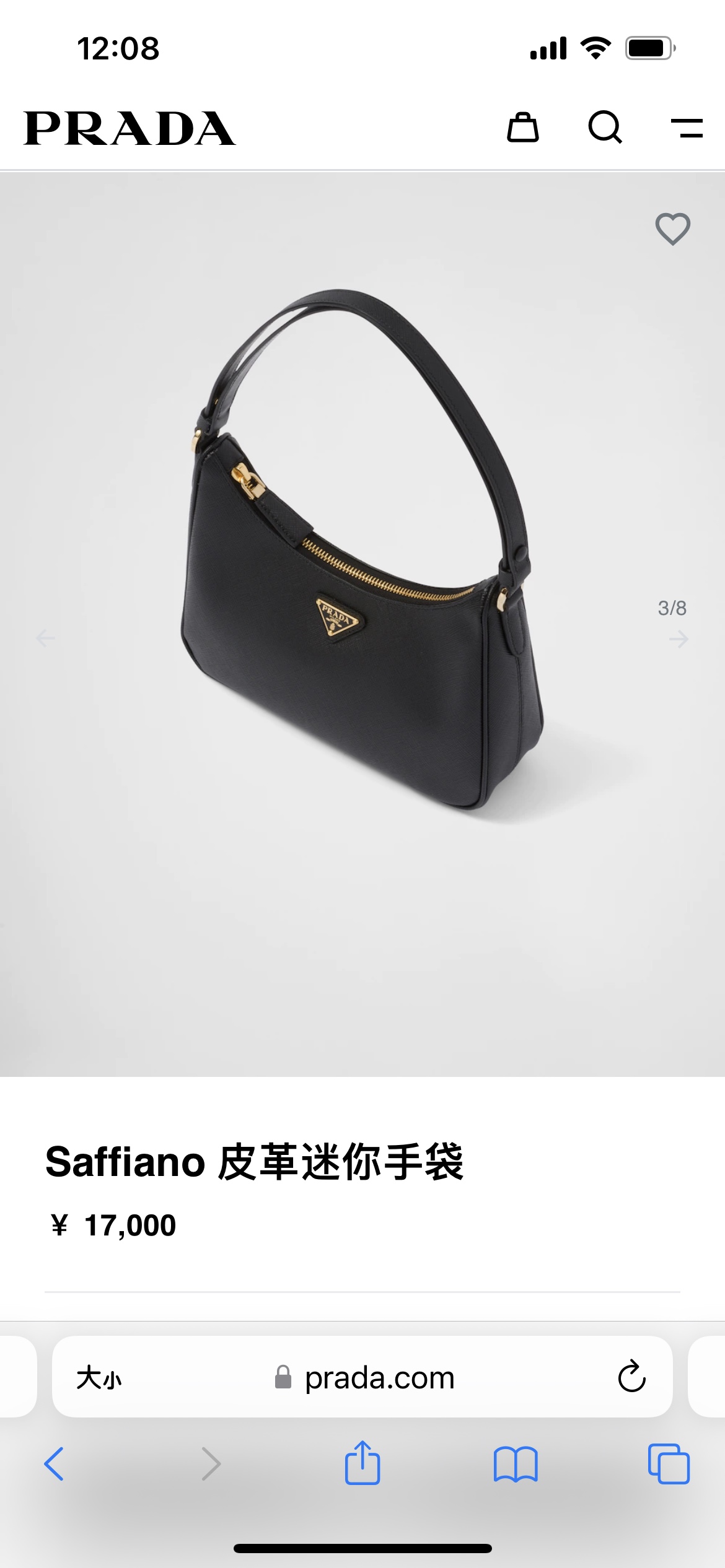Open the Prada site search

click(x=605, y=128)
